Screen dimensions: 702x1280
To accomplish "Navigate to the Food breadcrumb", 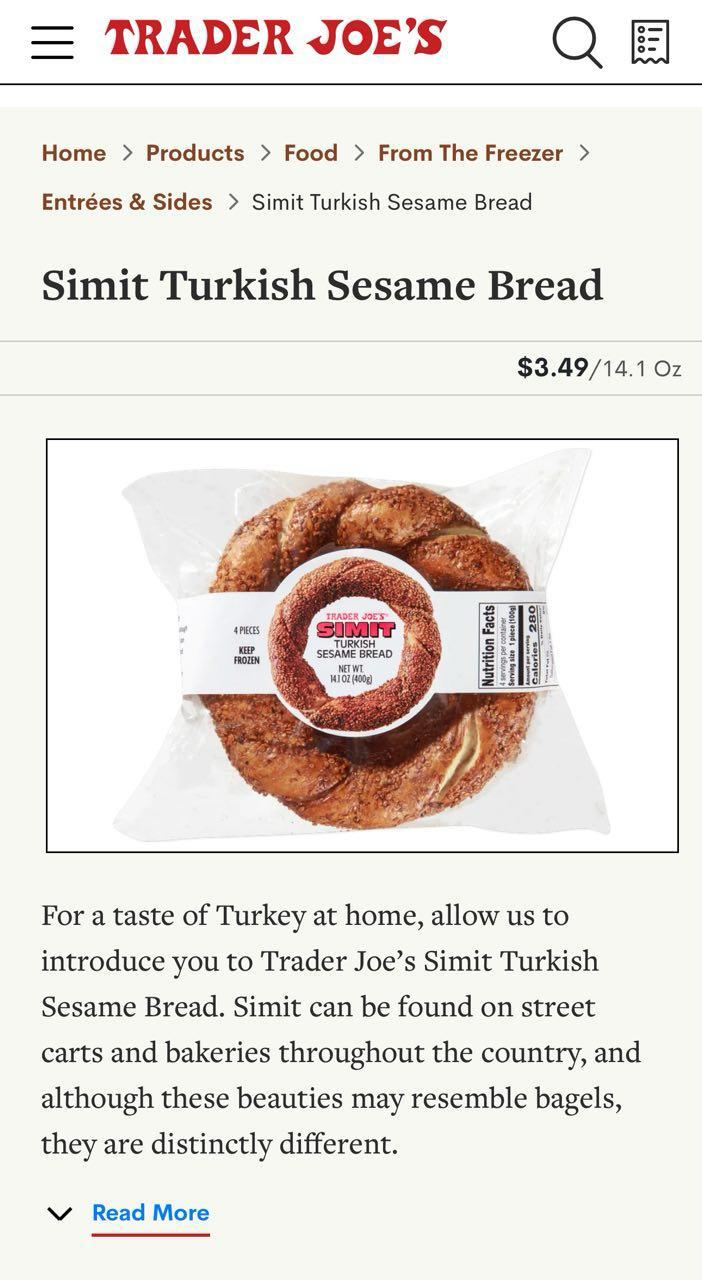I will click(x=311, y=153).
